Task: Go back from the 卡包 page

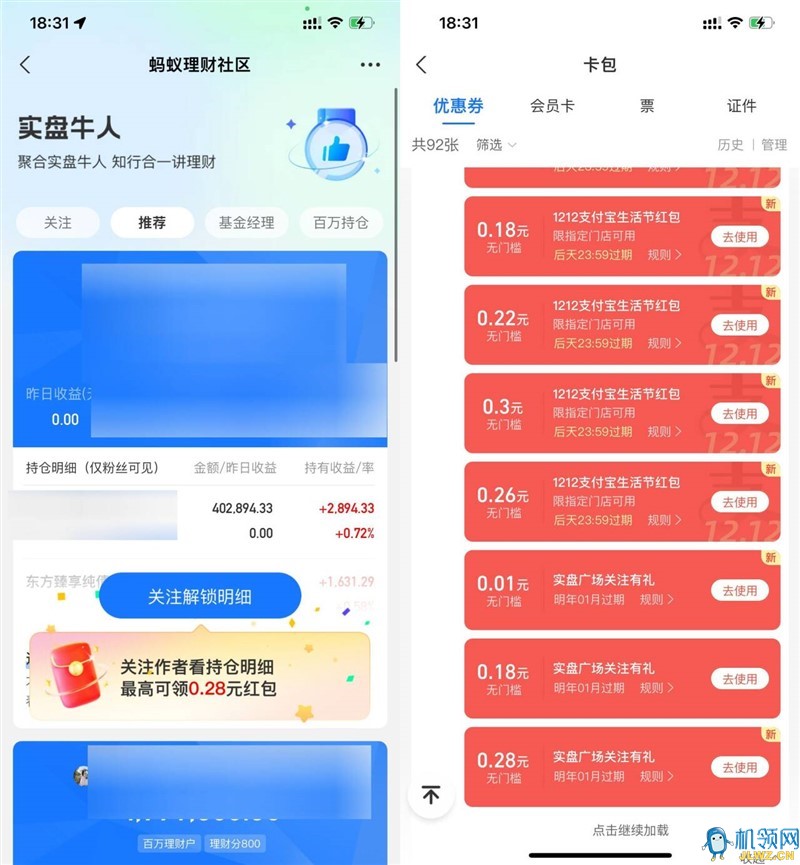Action: [421, 65]
